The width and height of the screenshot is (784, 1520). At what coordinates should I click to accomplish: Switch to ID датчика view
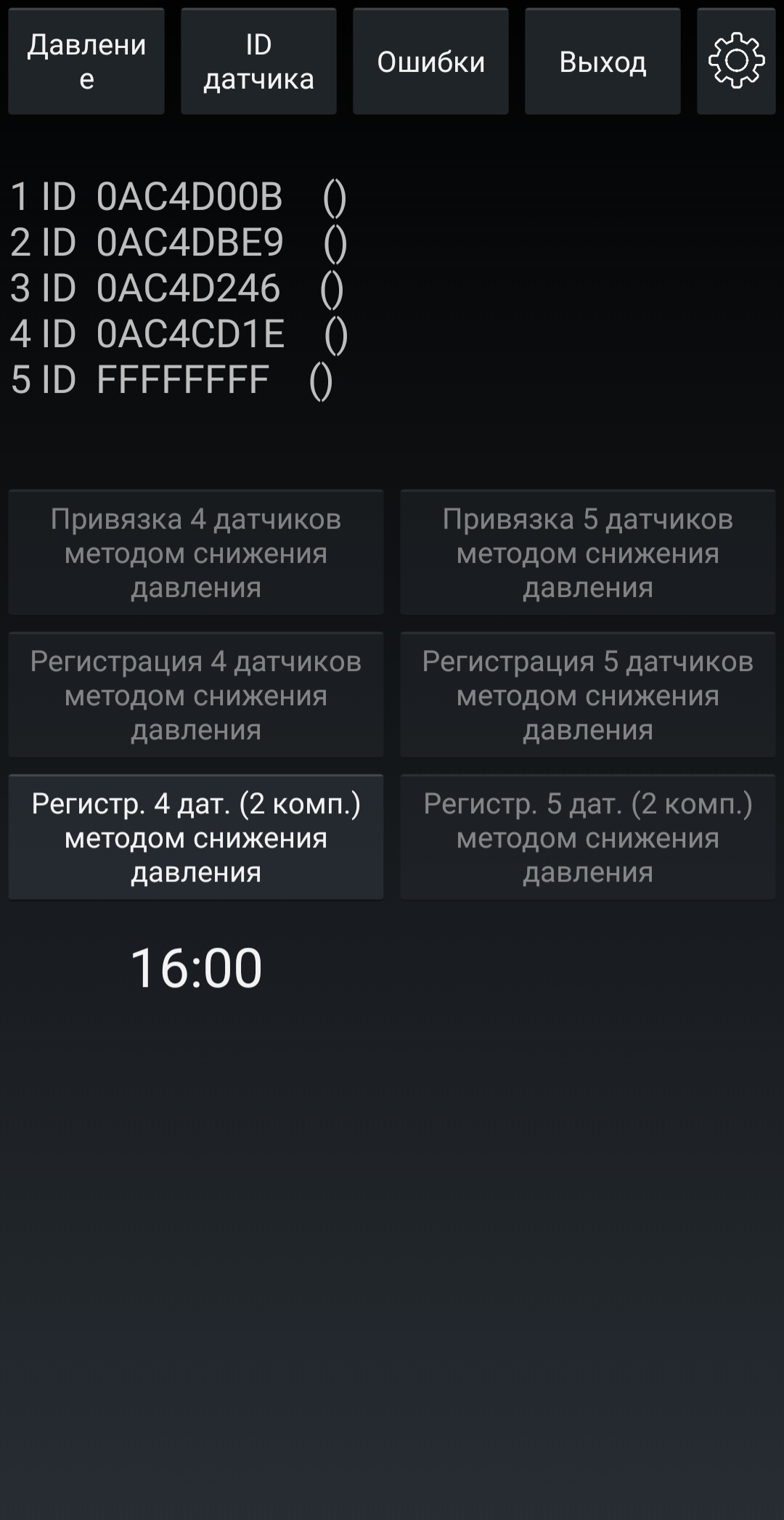tap(258, 61)
